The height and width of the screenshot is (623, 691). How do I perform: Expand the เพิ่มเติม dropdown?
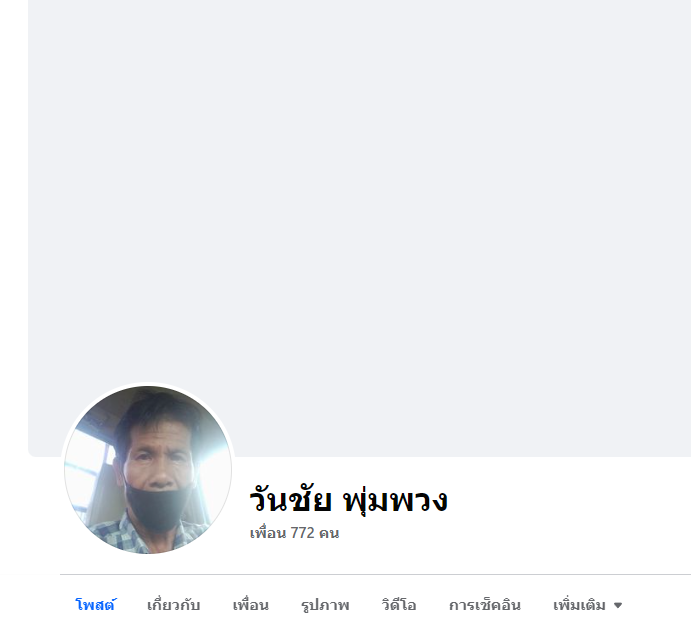587,605
